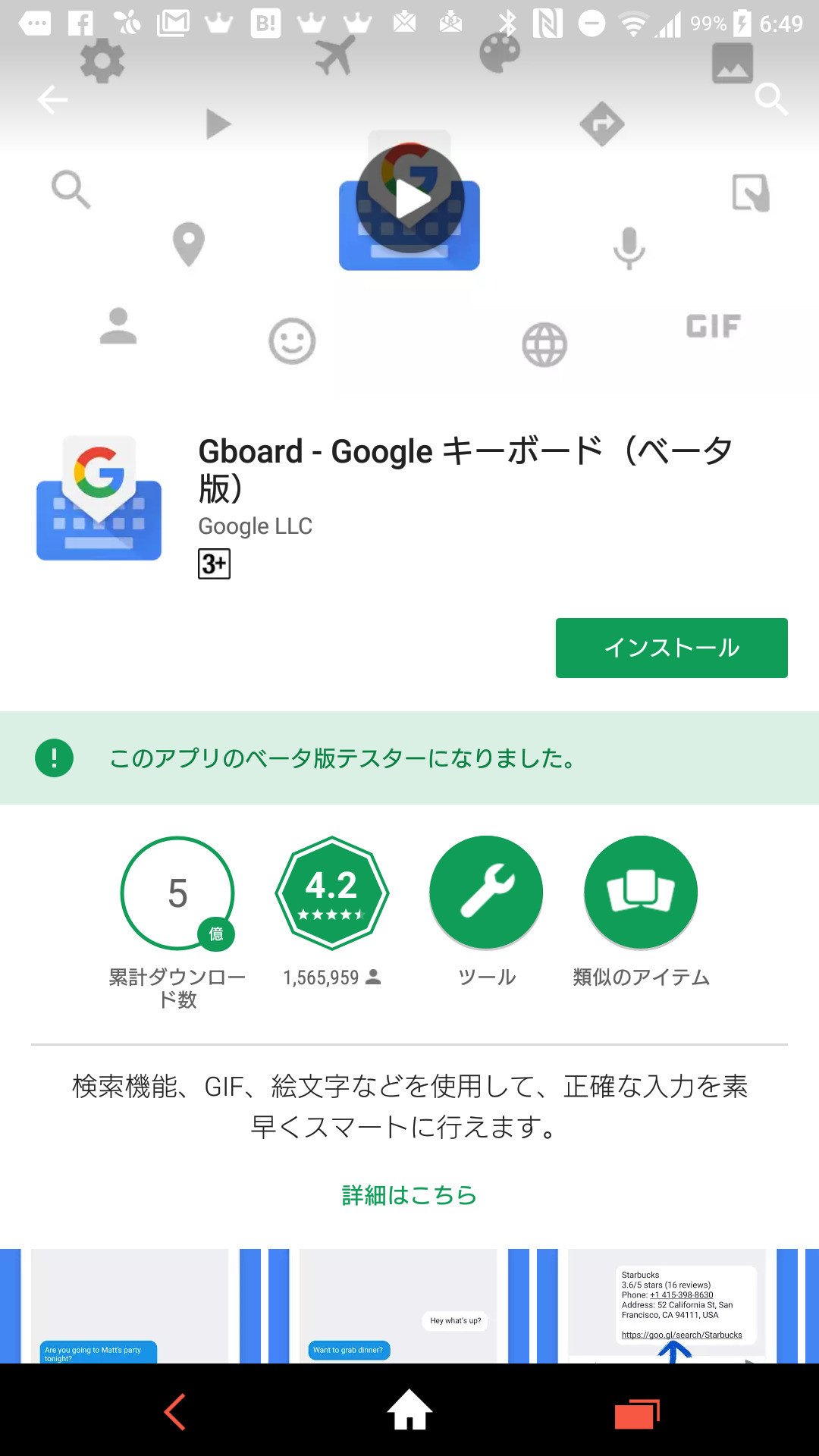Play the Gboard promo video

click(410, 199)
